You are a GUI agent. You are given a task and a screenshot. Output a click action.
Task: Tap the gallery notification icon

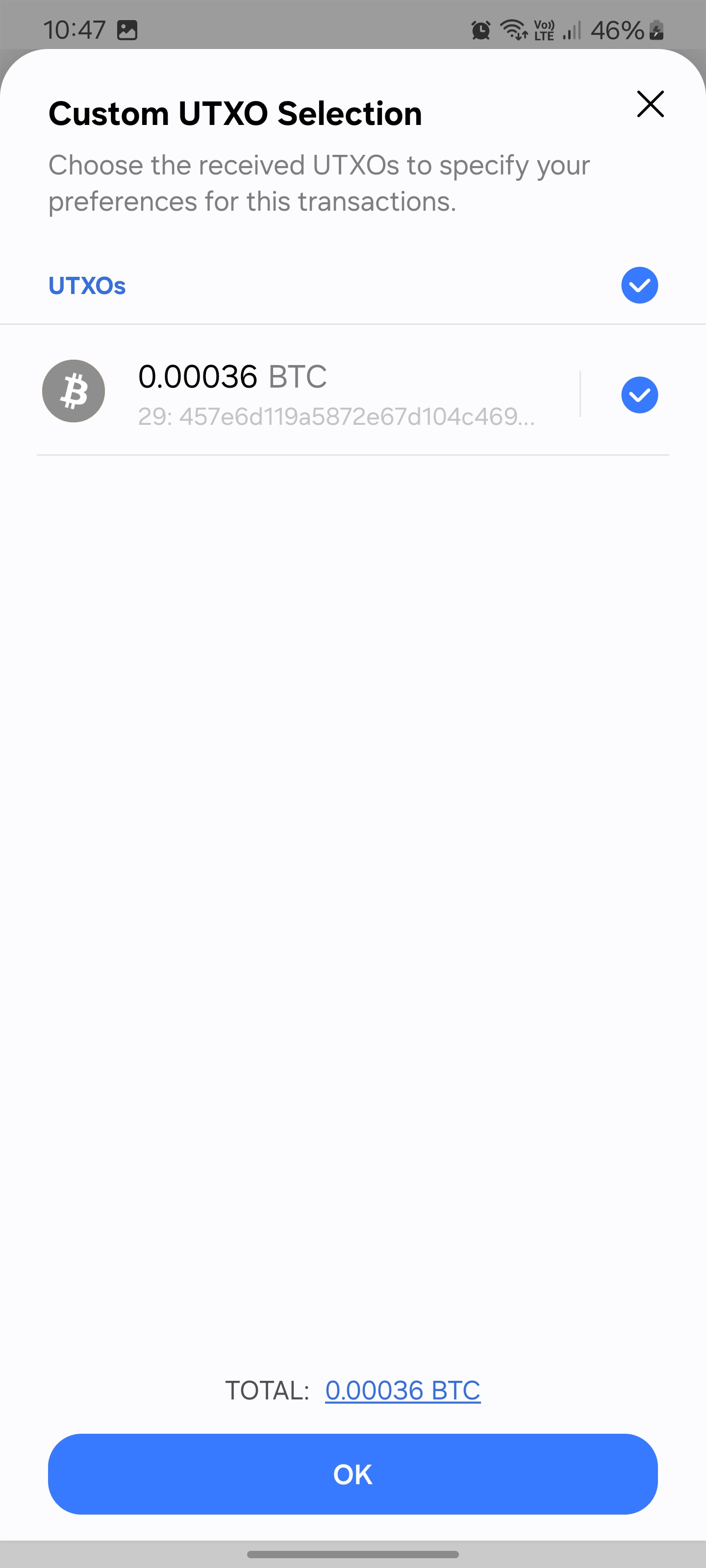pos(128,28)
